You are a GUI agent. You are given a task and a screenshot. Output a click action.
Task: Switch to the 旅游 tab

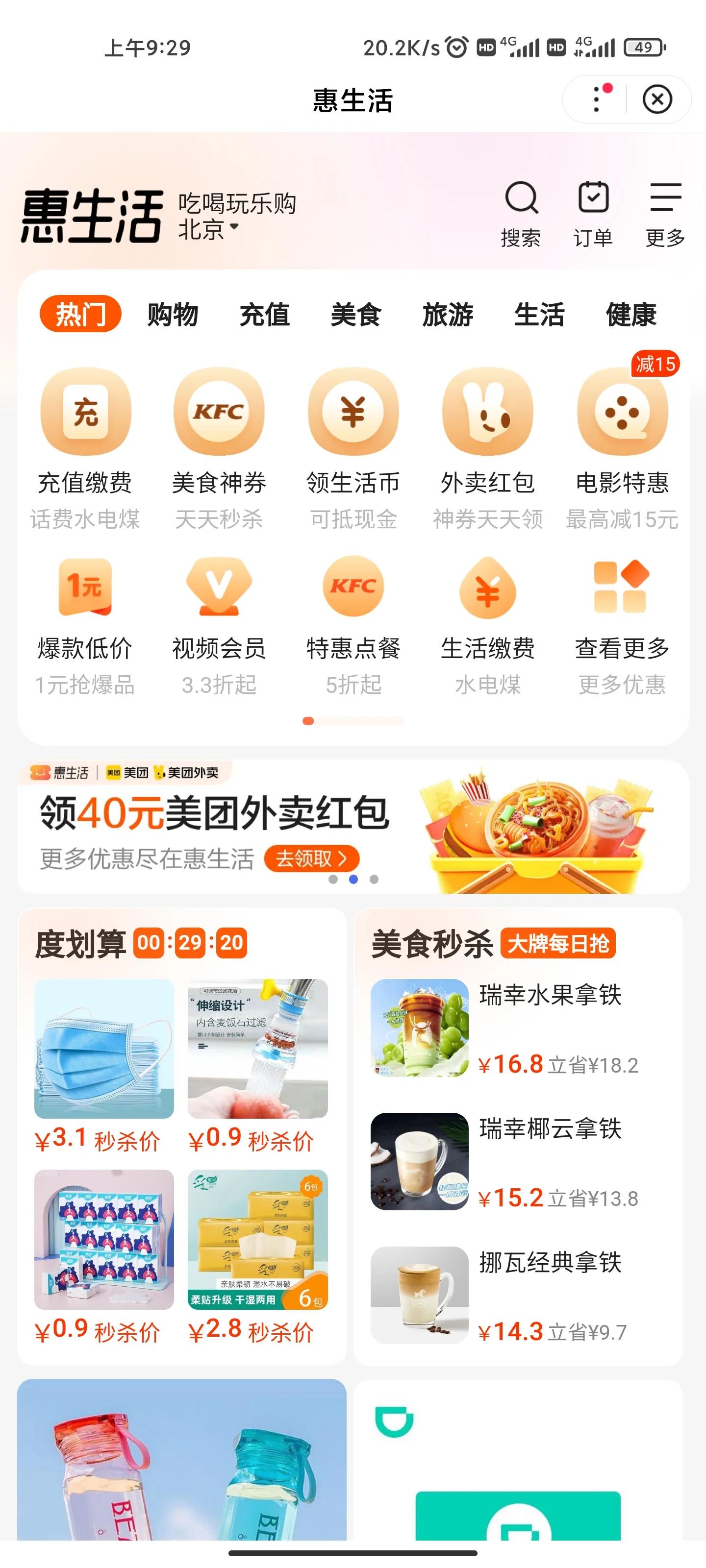pos(448,315)
